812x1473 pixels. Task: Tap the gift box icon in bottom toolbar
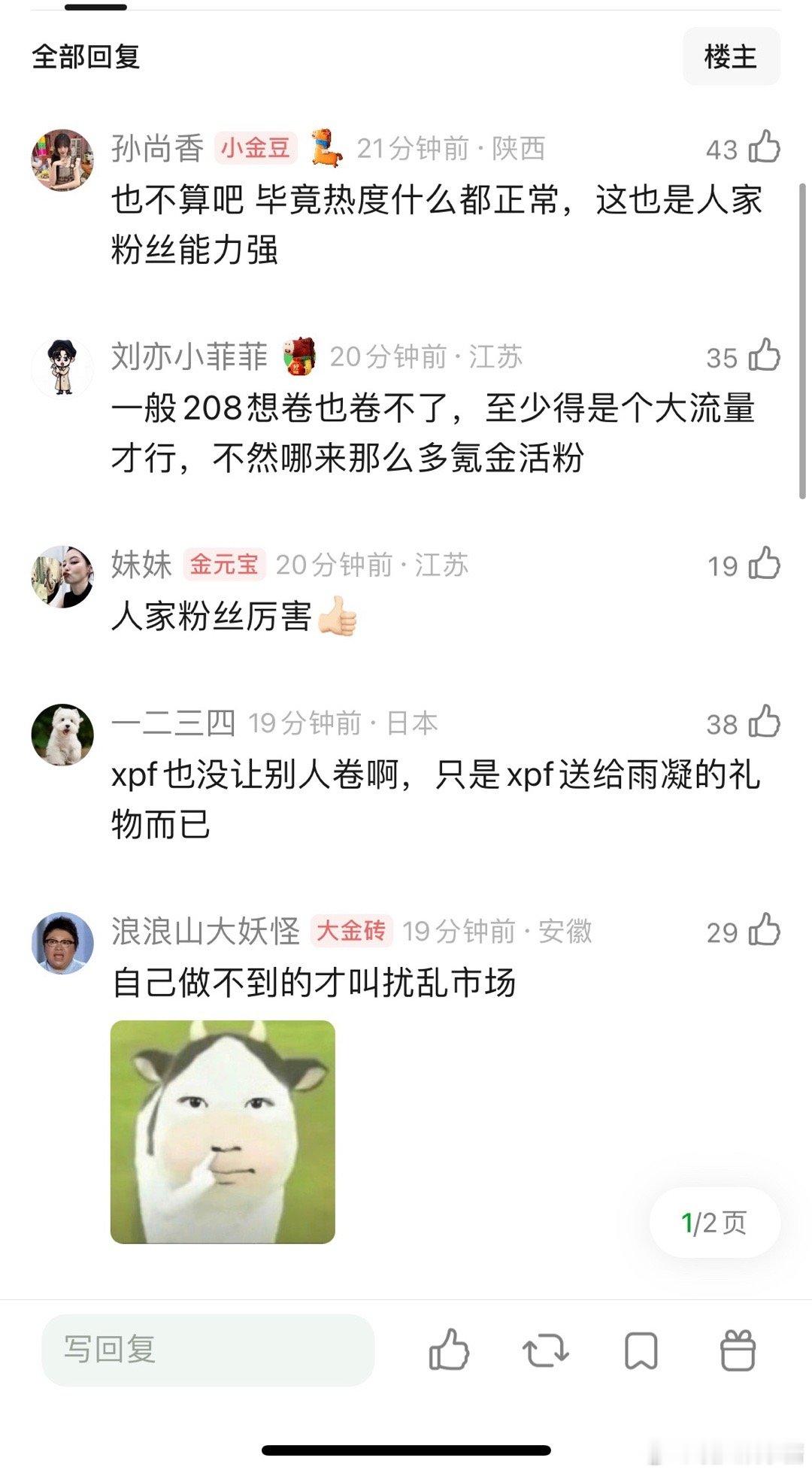tap(739, 1350)
